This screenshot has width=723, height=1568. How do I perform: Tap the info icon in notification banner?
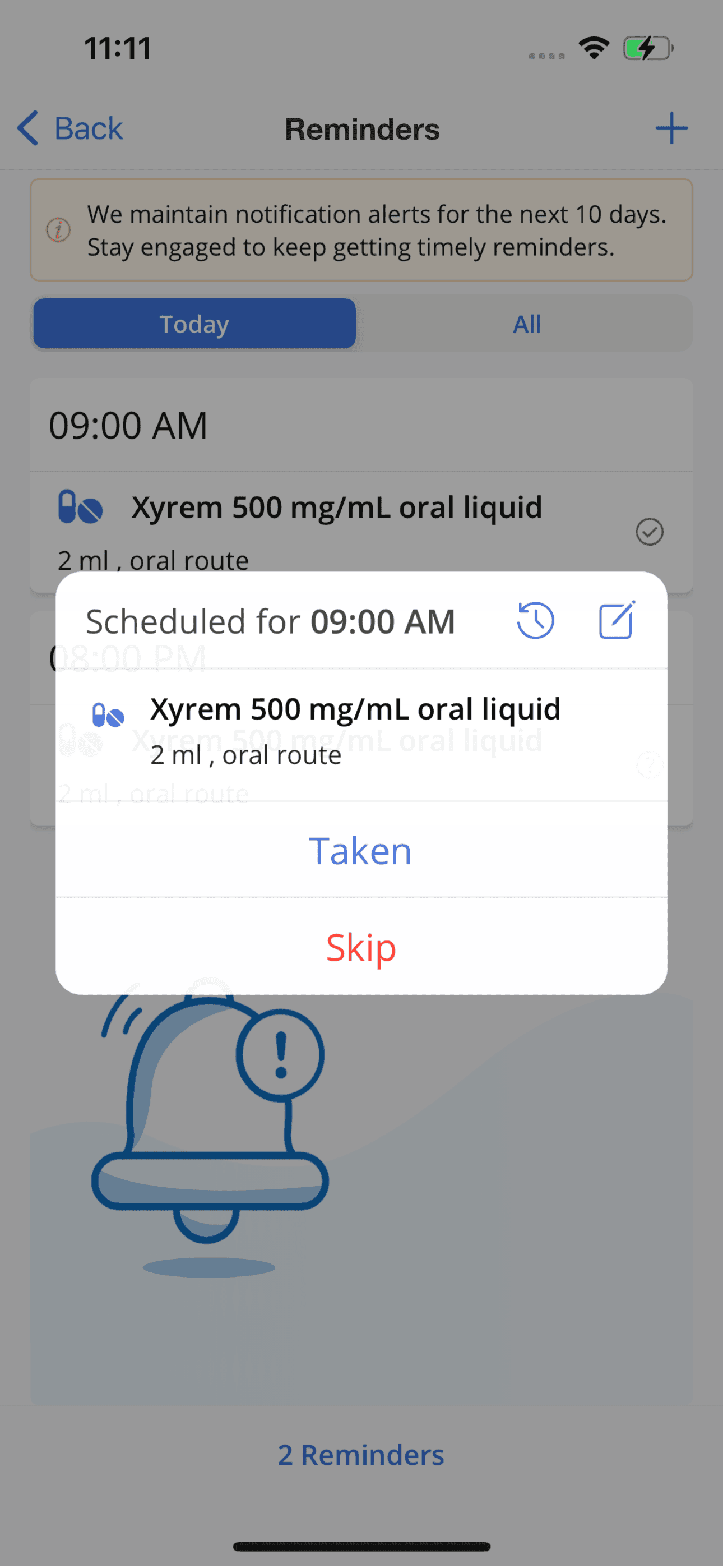click(58, 230)
